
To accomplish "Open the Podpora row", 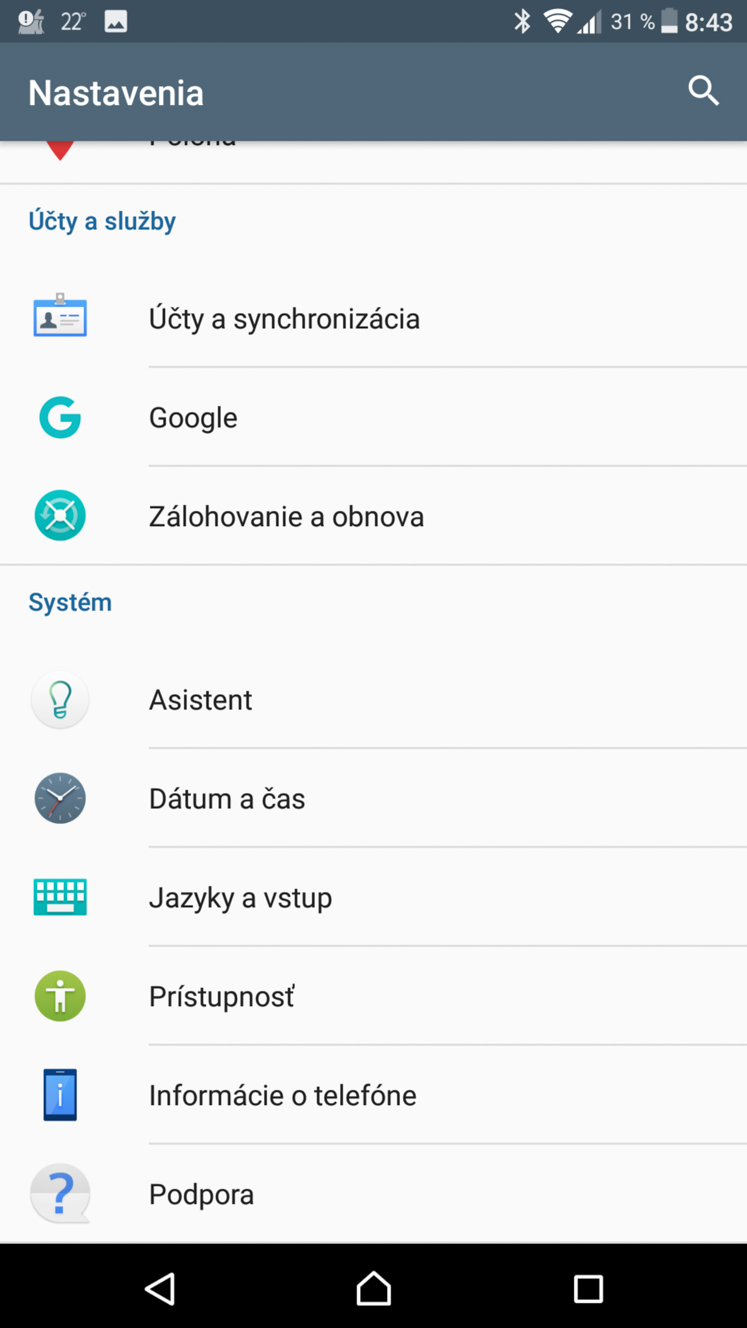I will click(373, 1193).
